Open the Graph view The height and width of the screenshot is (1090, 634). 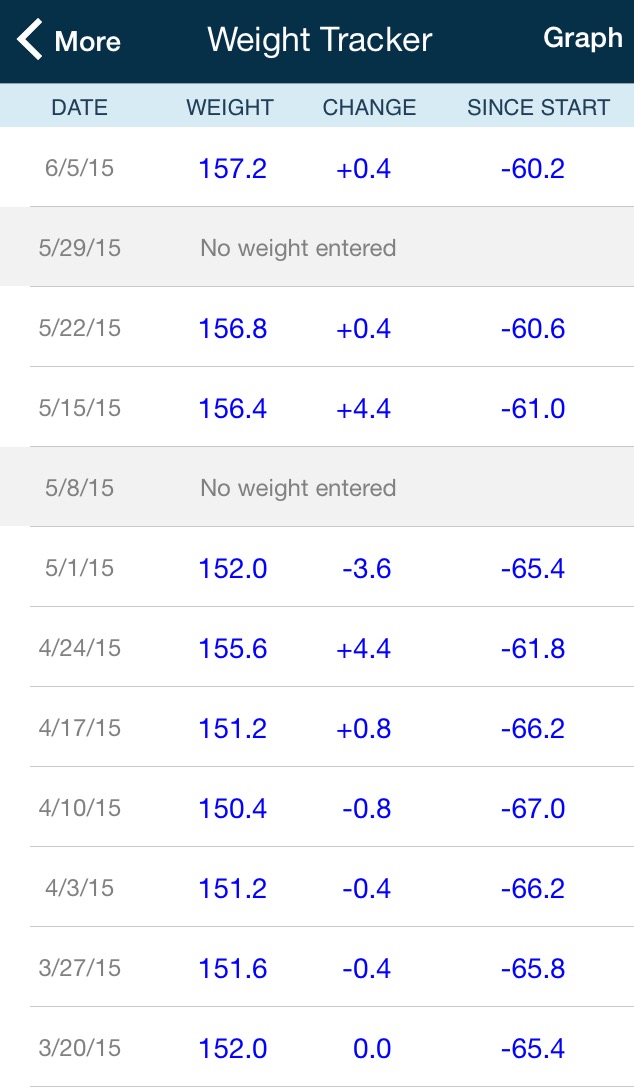pos(583,38)
